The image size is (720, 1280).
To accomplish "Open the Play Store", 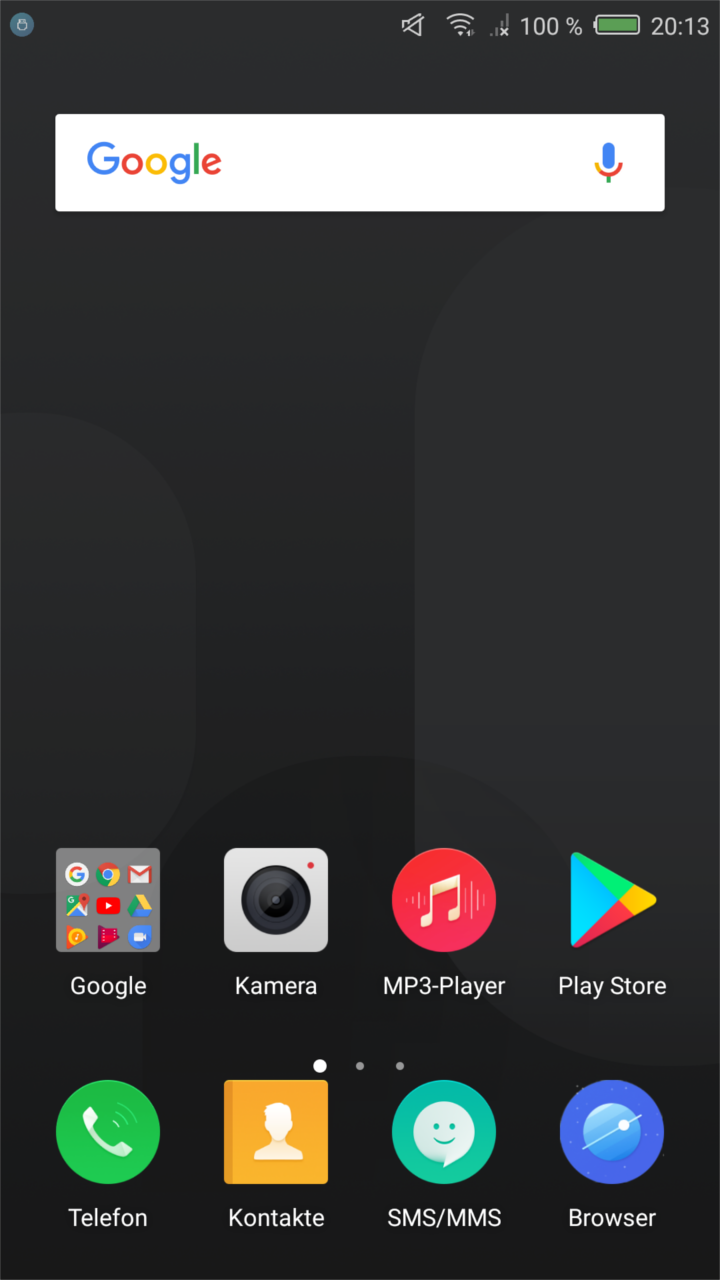I will pyautogui.click(x=612, y=900).
